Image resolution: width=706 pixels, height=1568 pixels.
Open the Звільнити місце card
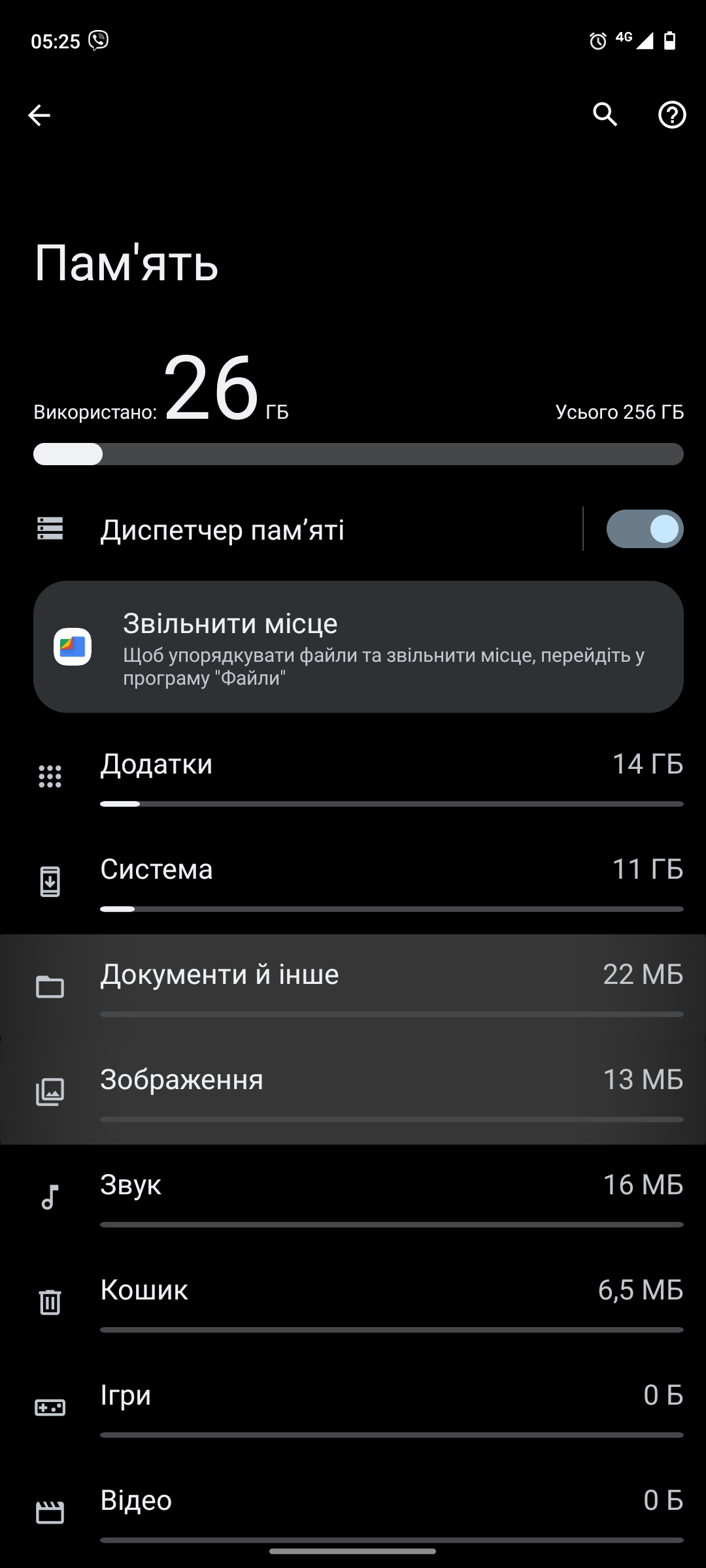(358, 647)
